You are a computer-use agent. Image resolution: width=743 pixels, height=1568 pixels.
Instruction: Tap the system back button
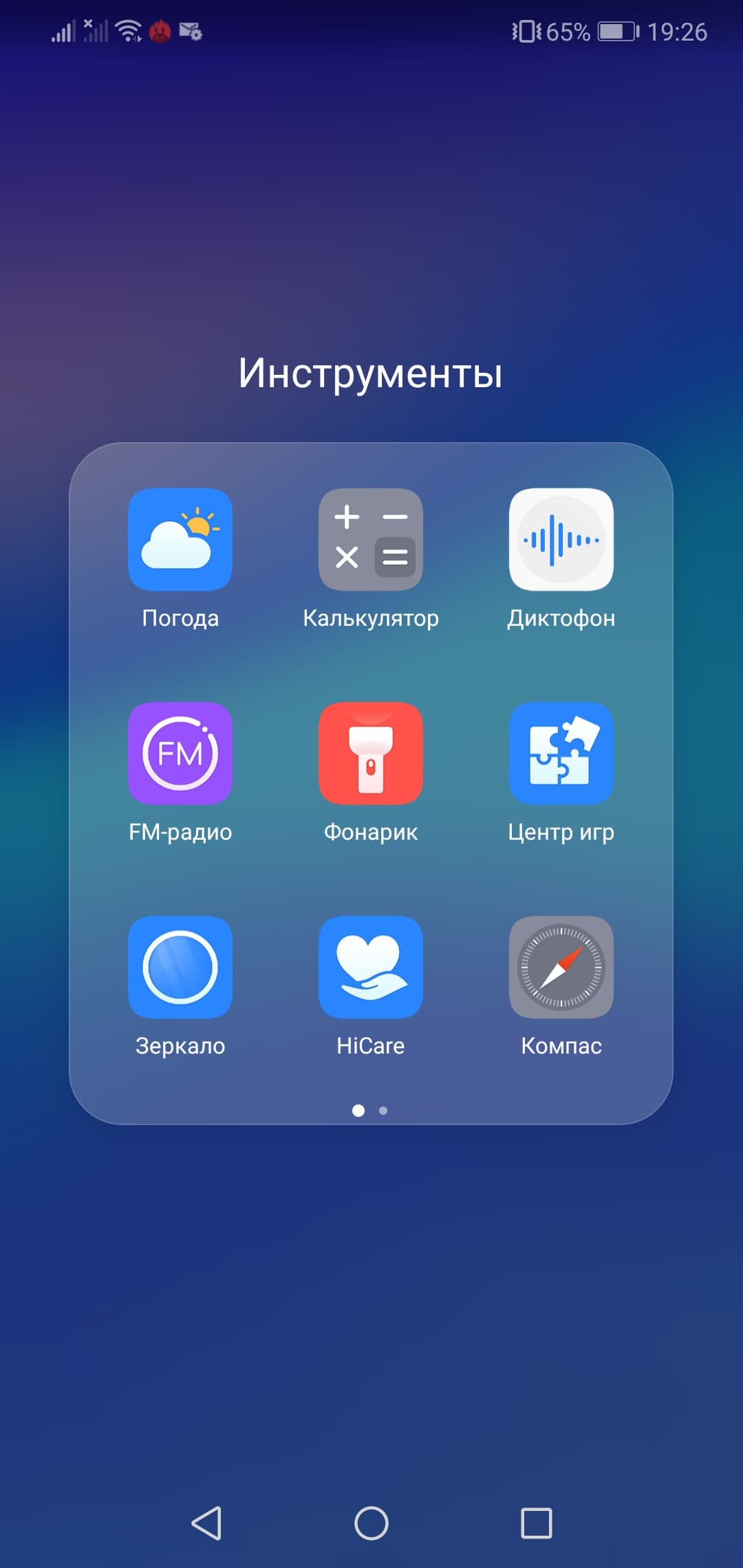click(206, 1523)
